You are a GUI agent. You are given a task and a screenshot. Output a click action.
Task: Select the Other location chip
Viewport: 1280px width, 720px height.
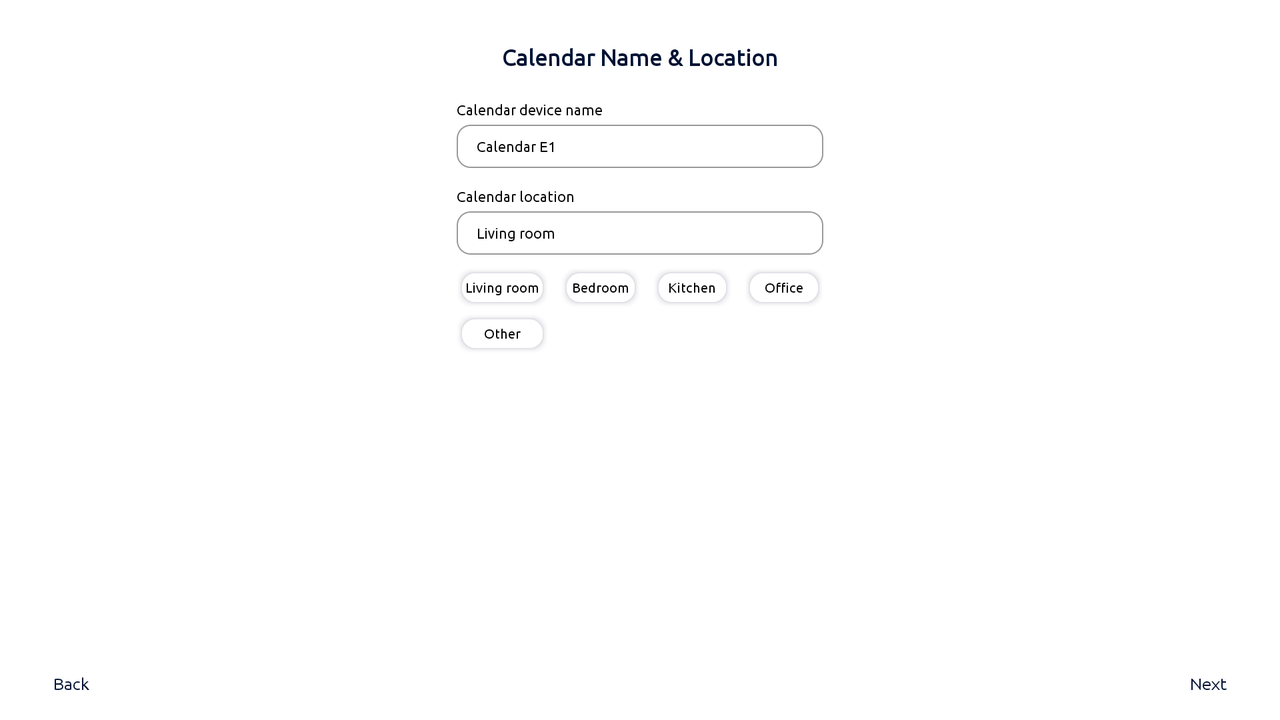pos(502,334)
